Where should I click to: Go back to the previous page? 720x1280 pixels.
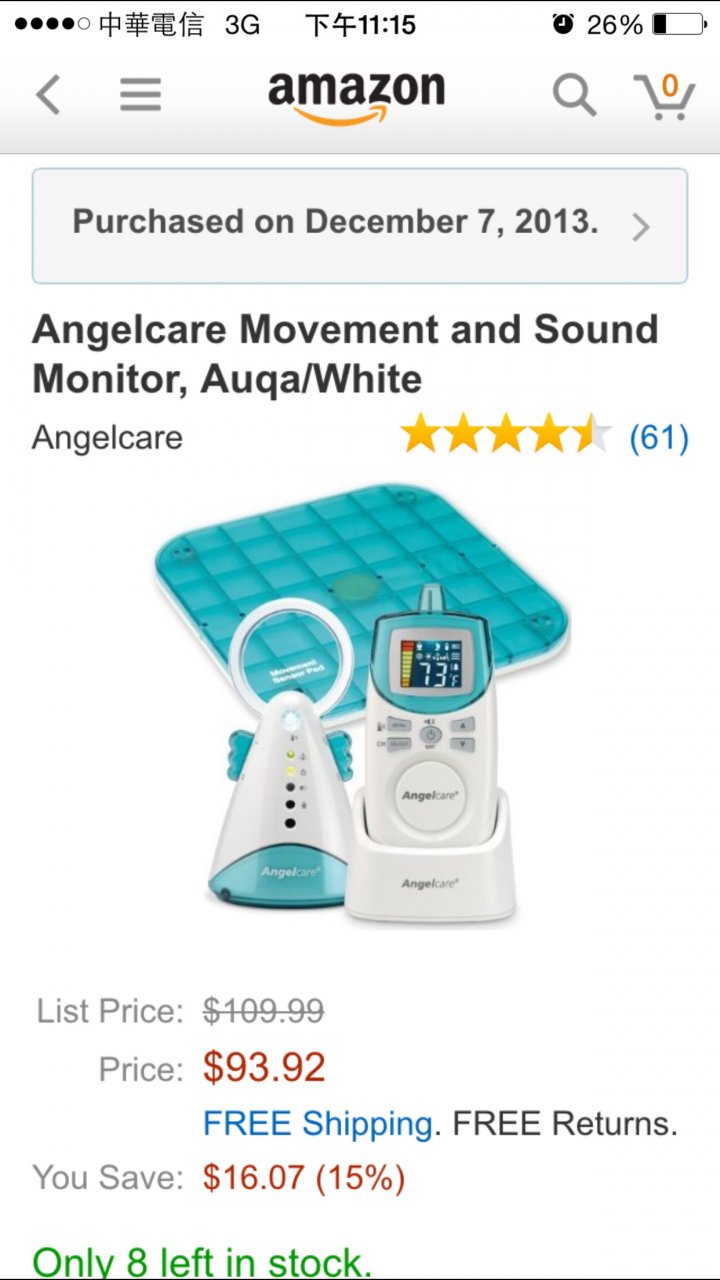coord(48,95)
